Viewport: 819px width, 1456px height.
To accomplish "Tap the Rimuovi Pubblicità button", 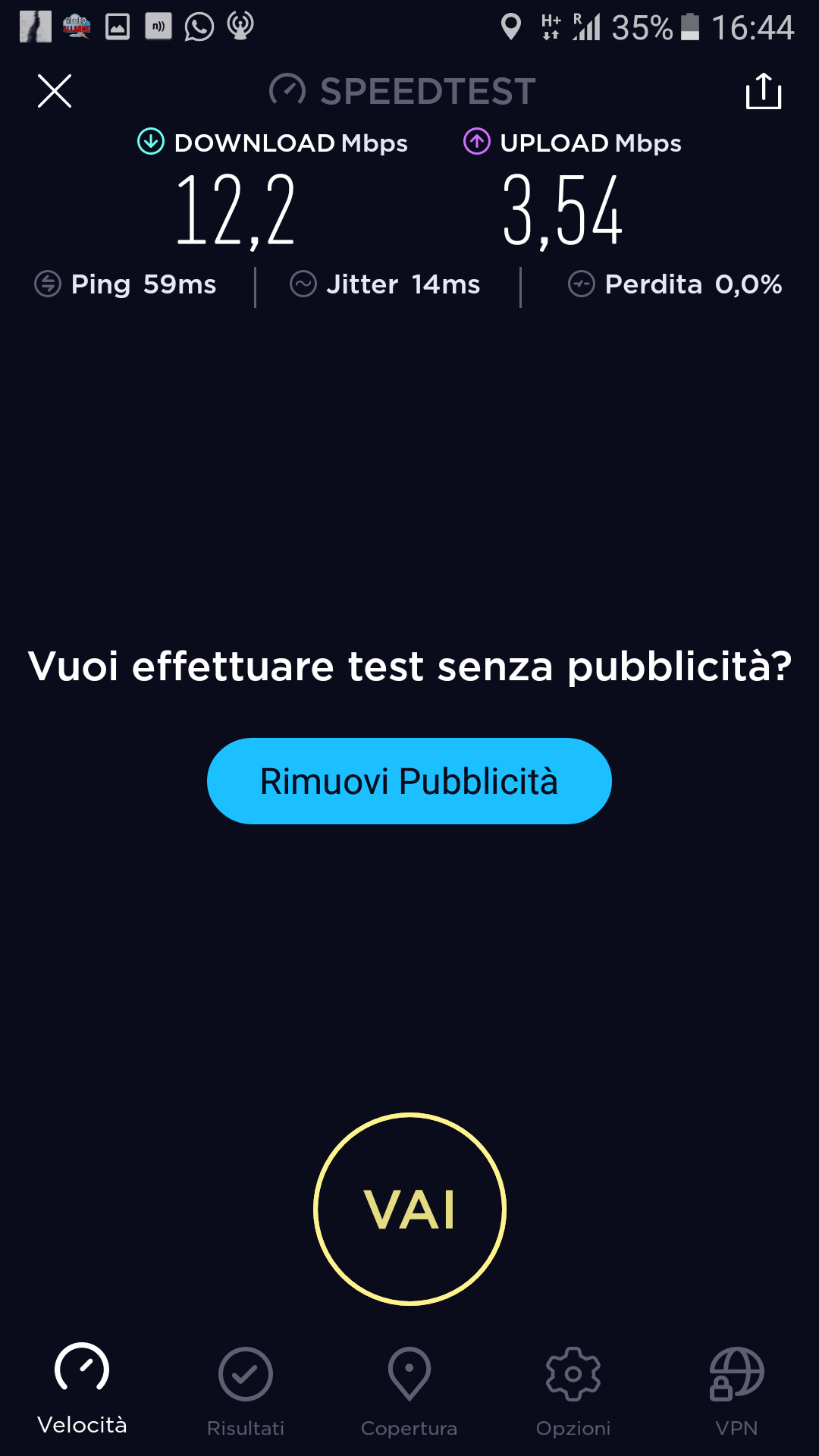I will coord(409,781).
